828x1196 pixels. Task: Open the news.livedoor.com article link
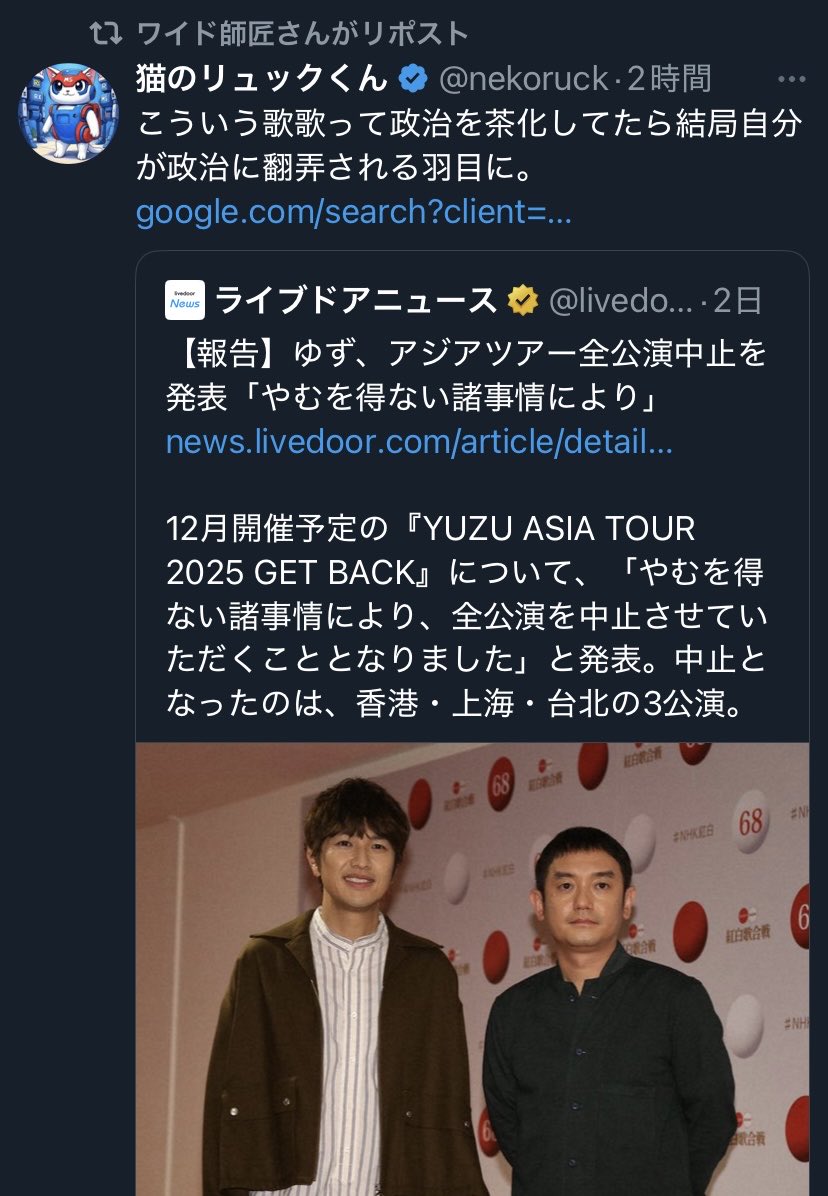418,442
